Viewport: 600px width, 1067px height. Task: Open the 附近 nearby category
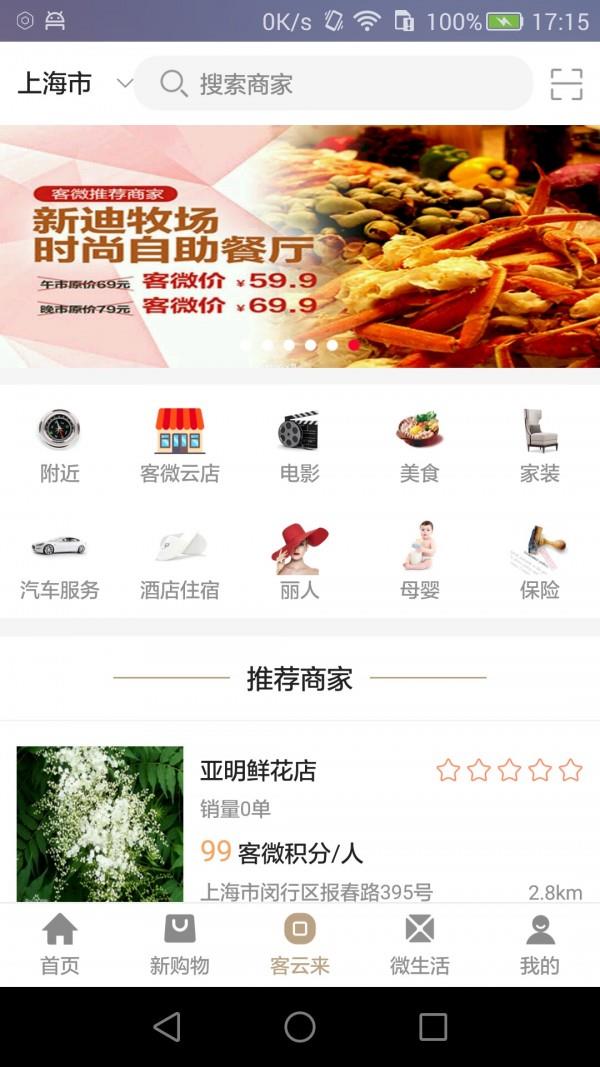(59, 447)
